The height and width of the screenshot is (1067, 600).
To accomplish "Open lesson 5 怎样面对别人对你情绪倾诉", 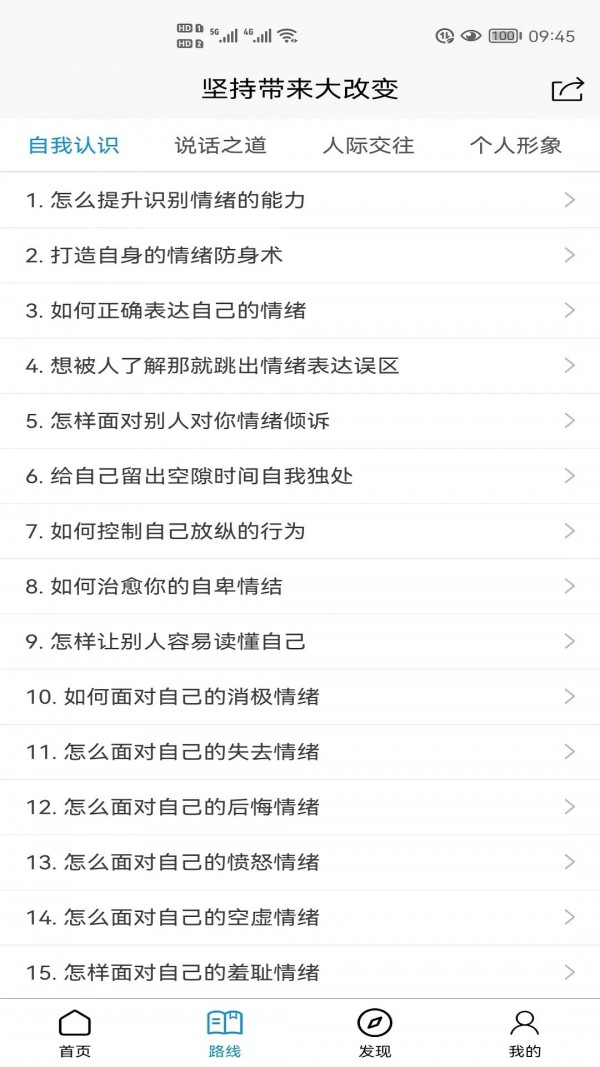I will tap(300, 420).
